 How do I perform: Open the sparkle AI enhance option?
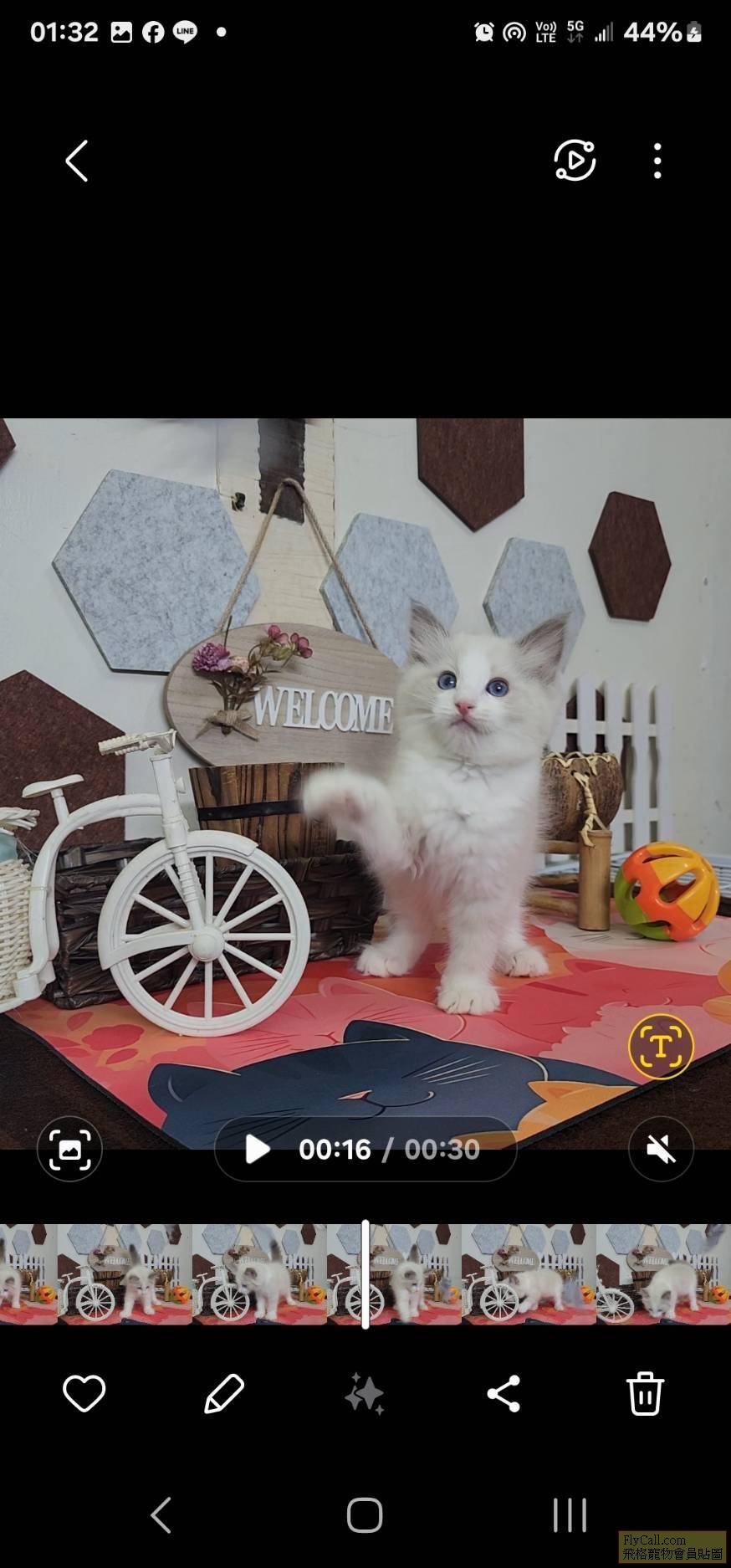365,1393
